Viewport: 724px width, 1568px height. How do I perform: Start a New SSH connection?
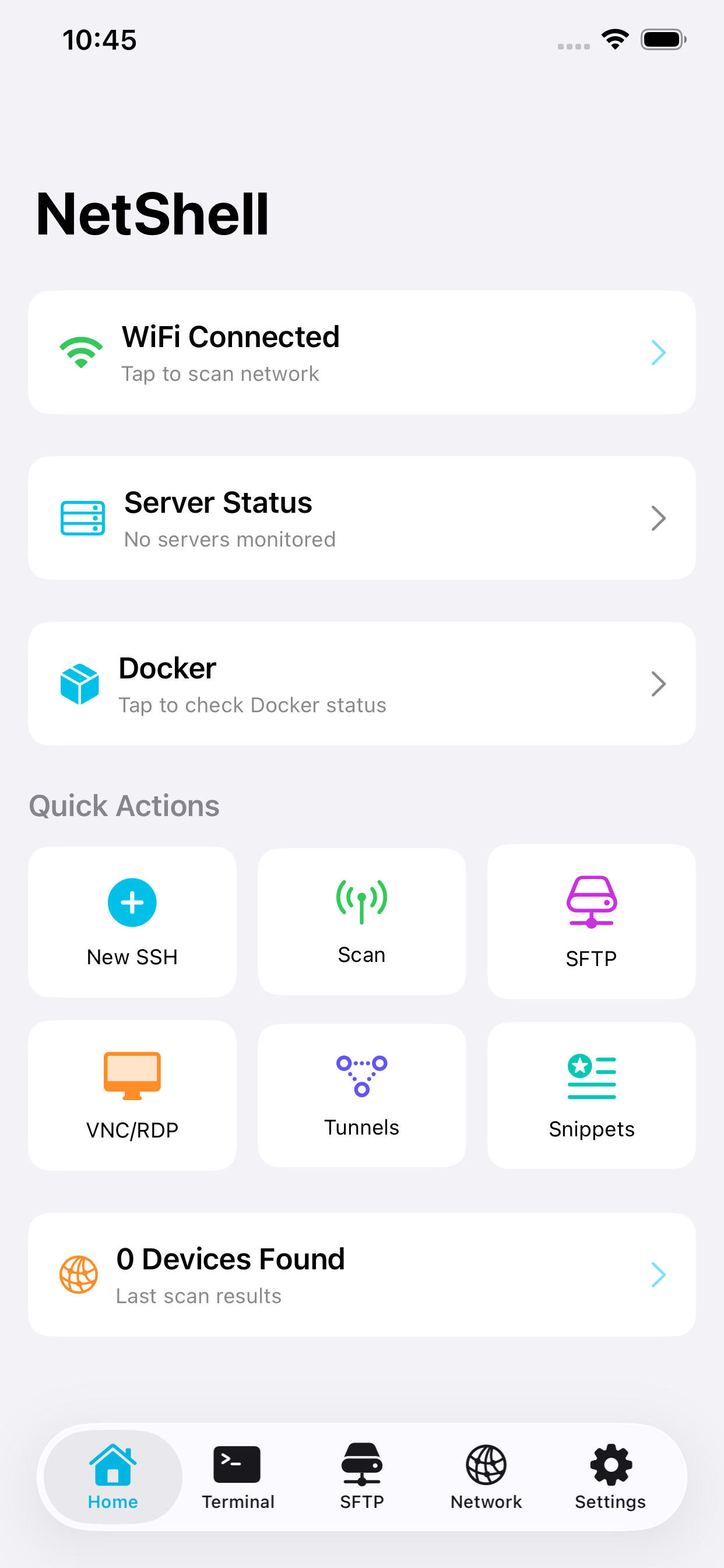pyautogui.click(x=132, y=922)
